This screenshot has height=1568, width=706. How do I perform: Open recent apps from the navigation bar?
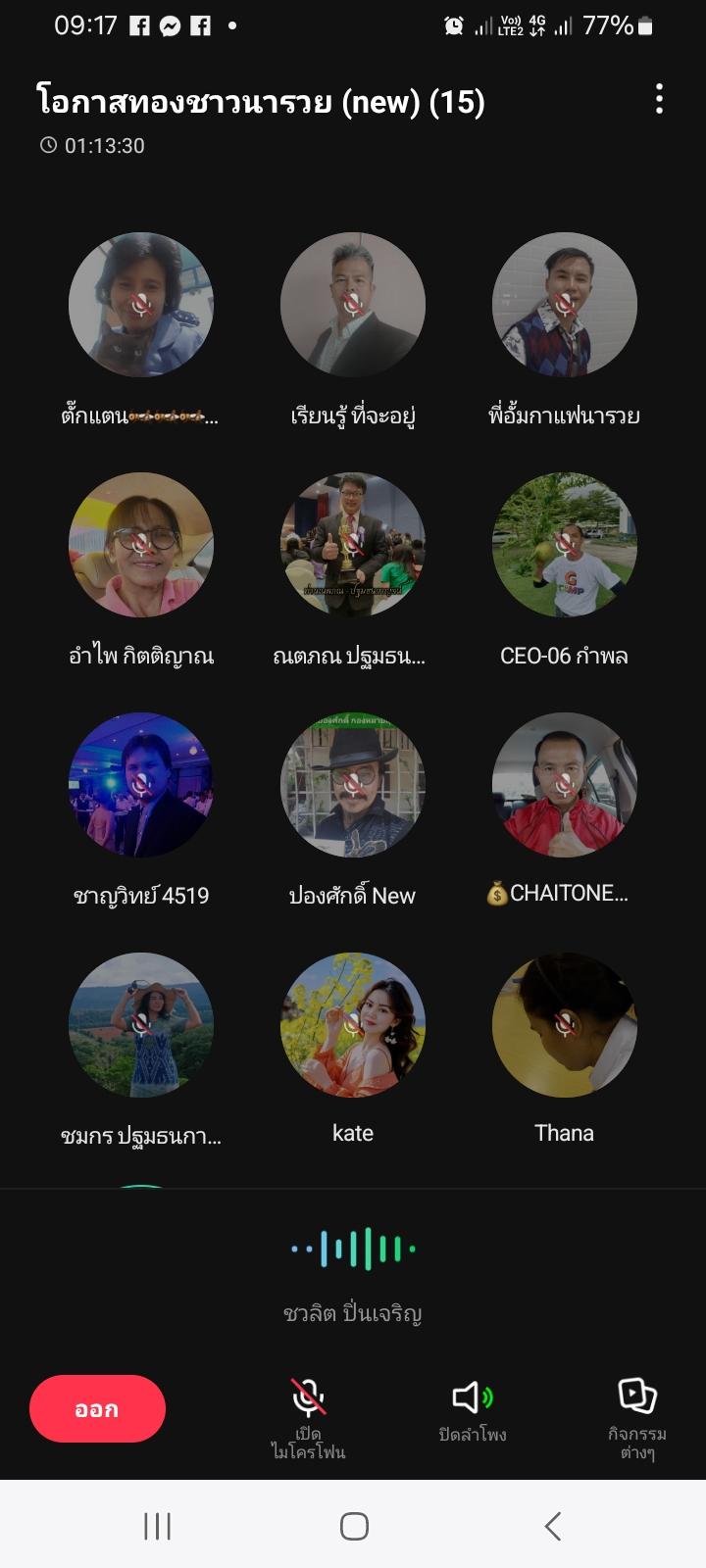[x=157, y=1526]
